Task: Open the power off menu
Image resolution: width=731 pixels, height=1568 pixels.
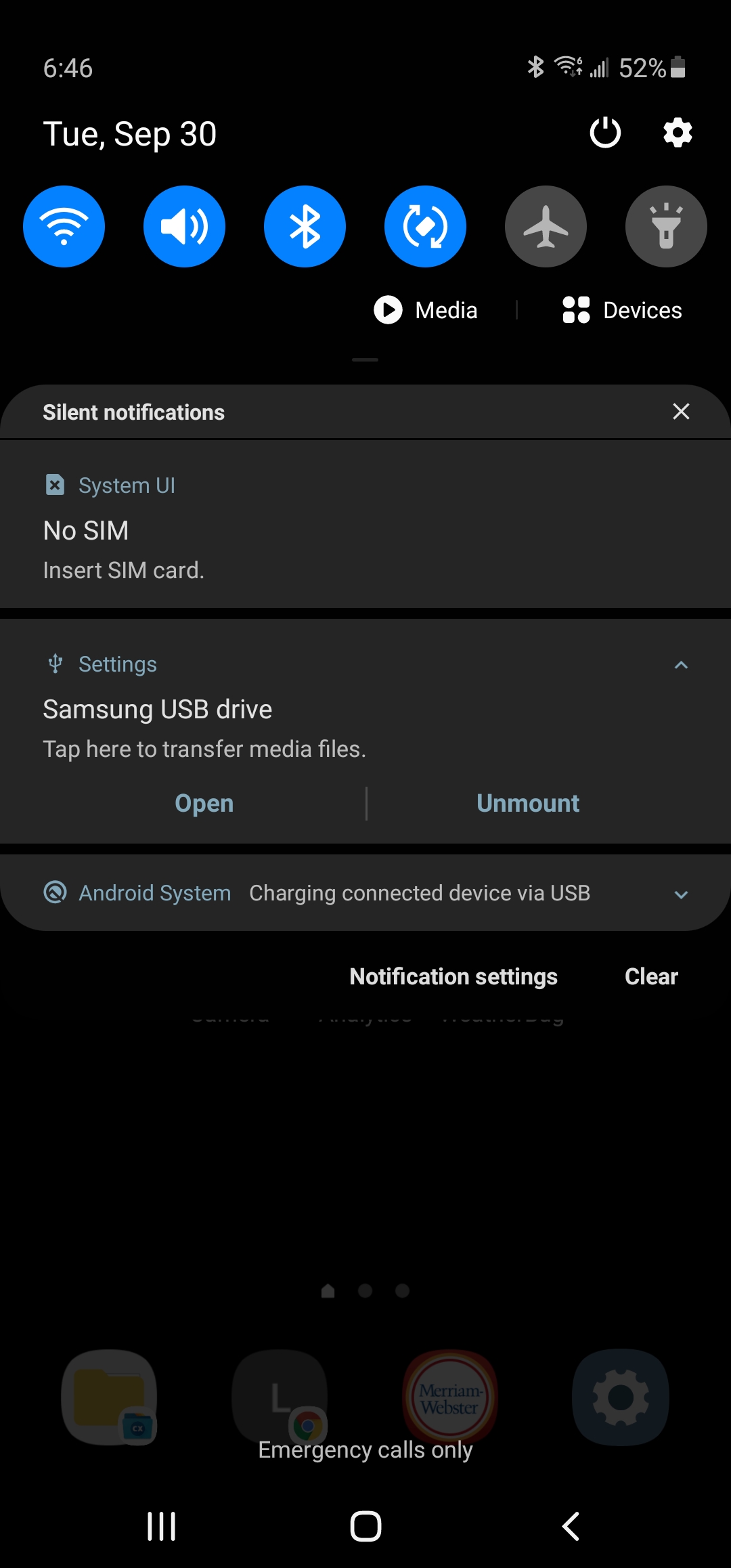Action: click(605, 133)
